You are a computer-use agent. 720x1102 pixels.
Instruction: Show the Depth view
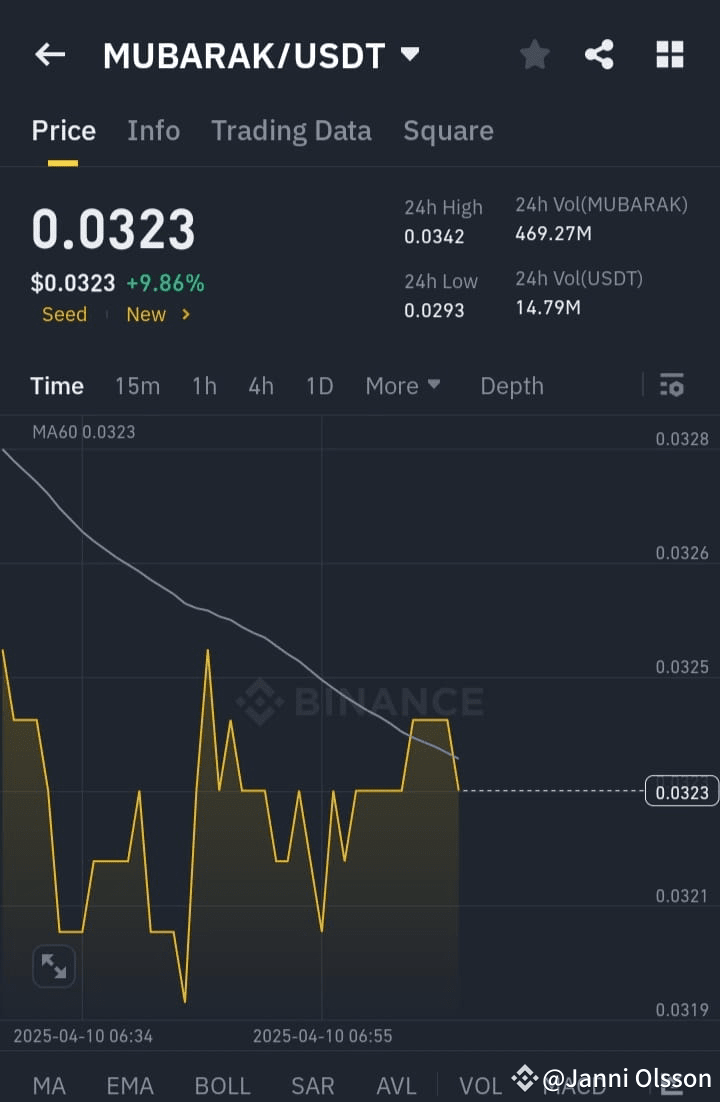coord(511,385)
